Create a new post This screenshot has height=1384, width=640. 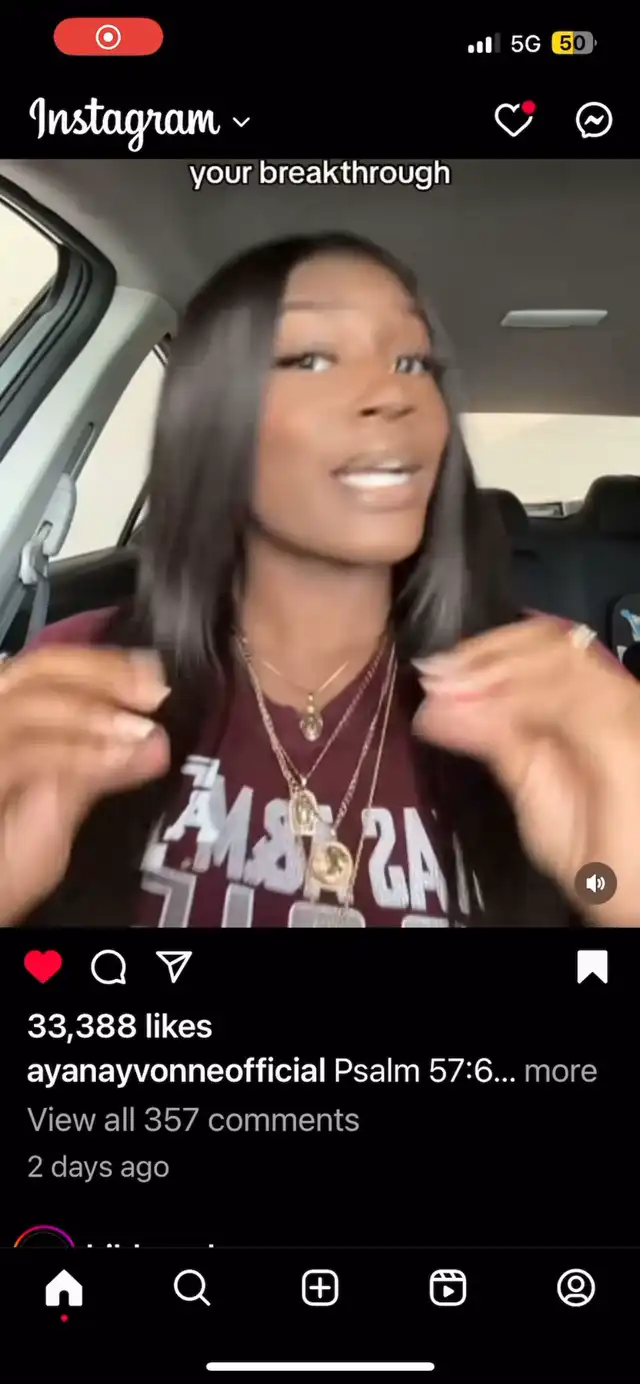[320, 1288]
